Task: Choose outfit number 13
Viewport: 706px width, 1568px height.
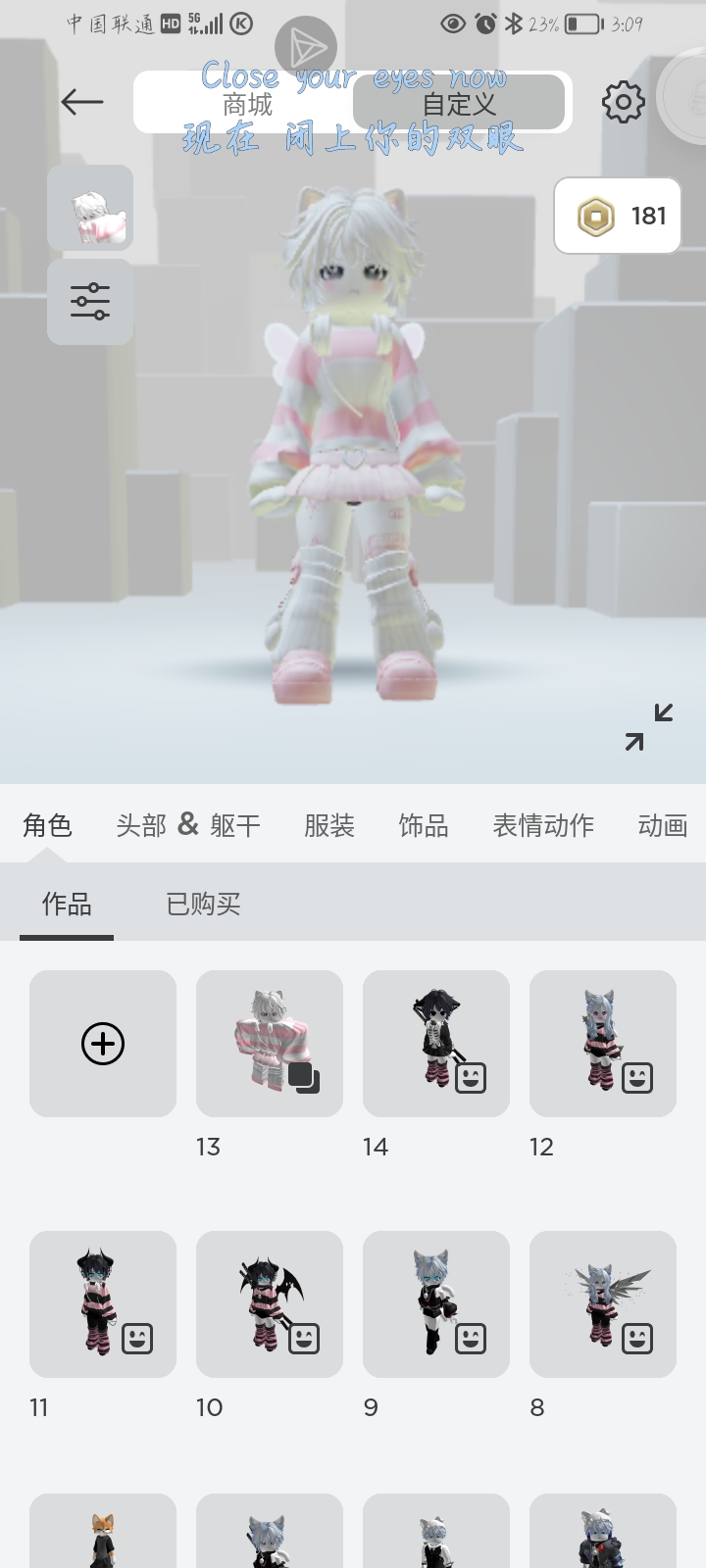Action: pos(270,1044)
